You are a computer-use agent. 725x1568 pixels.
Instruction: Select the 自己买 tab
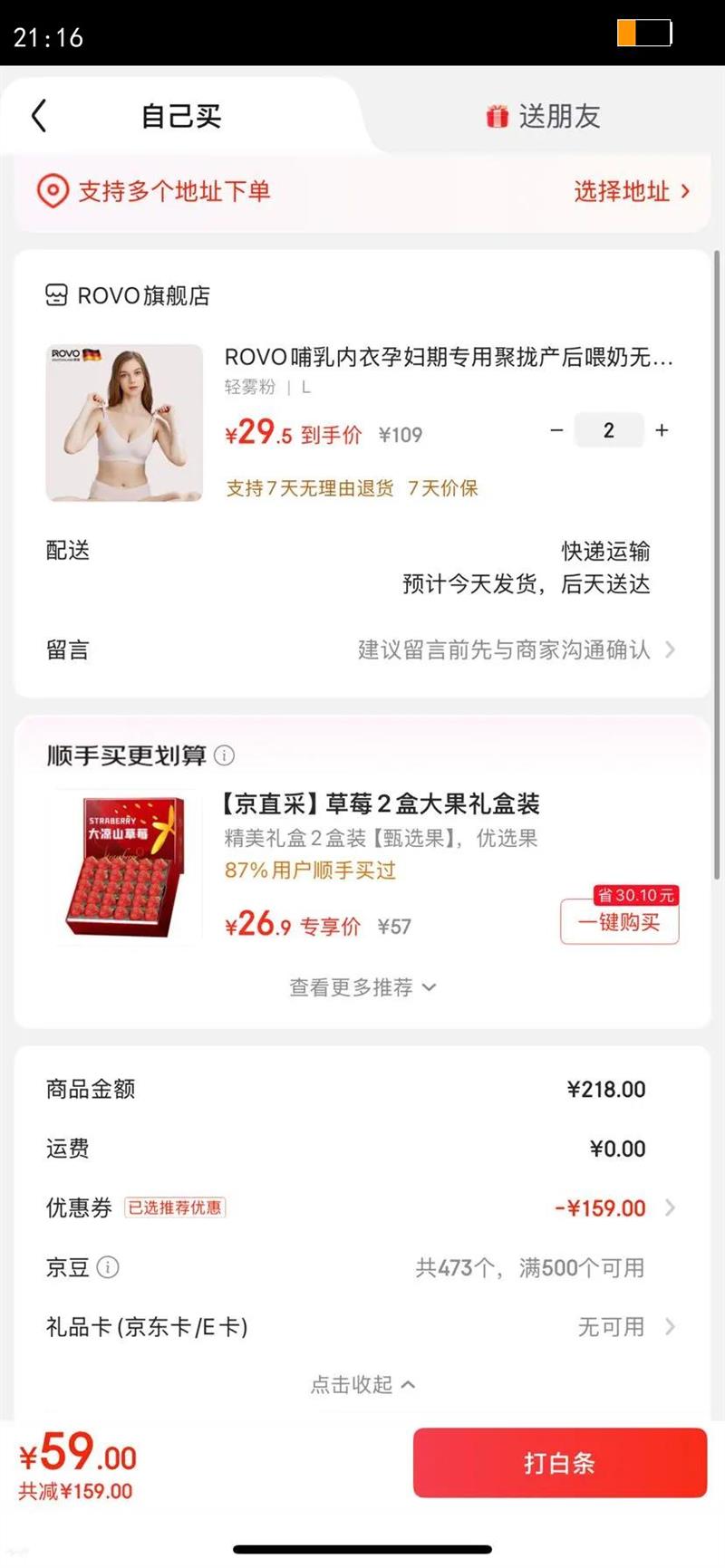[181, 116]
